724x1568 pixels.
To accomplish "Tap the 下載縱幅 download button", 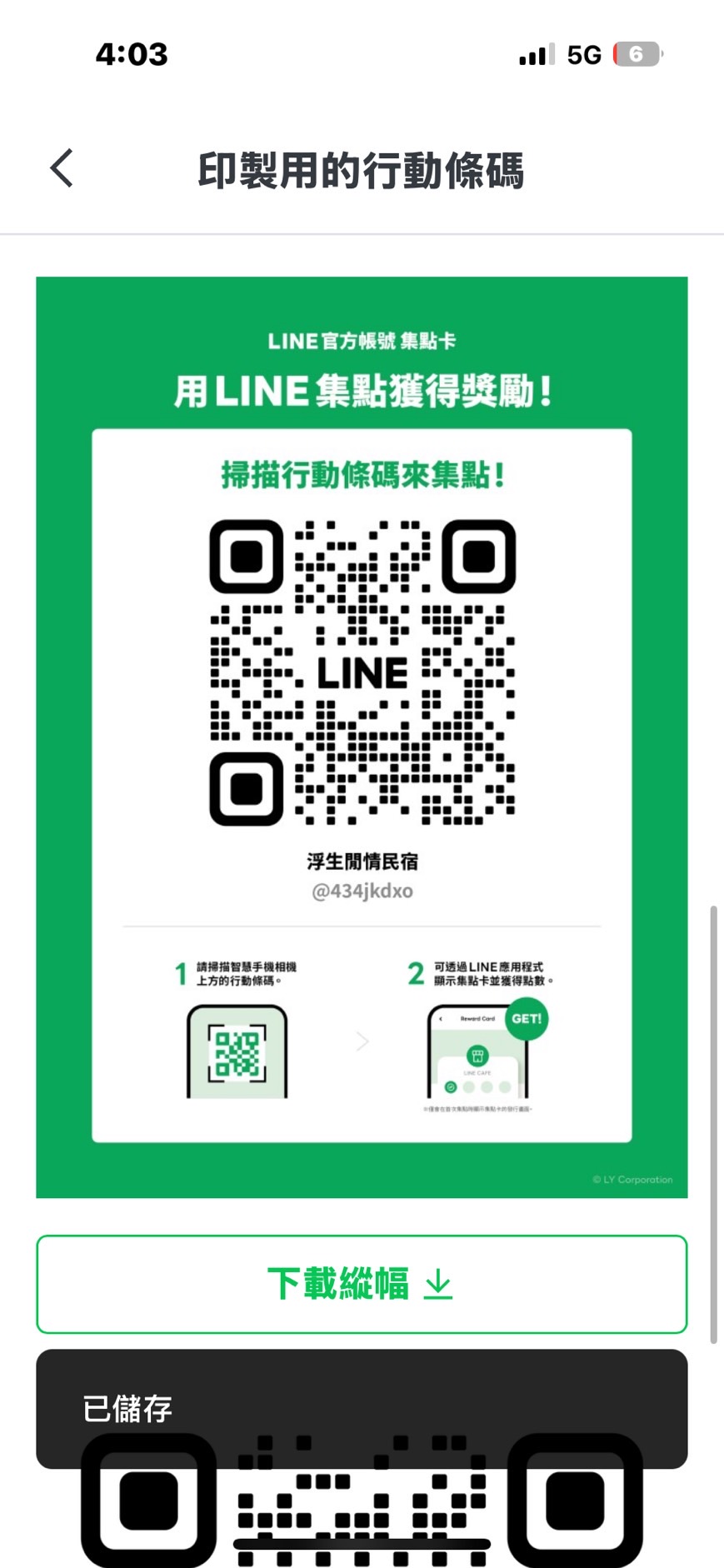I will click(362, 1284).
